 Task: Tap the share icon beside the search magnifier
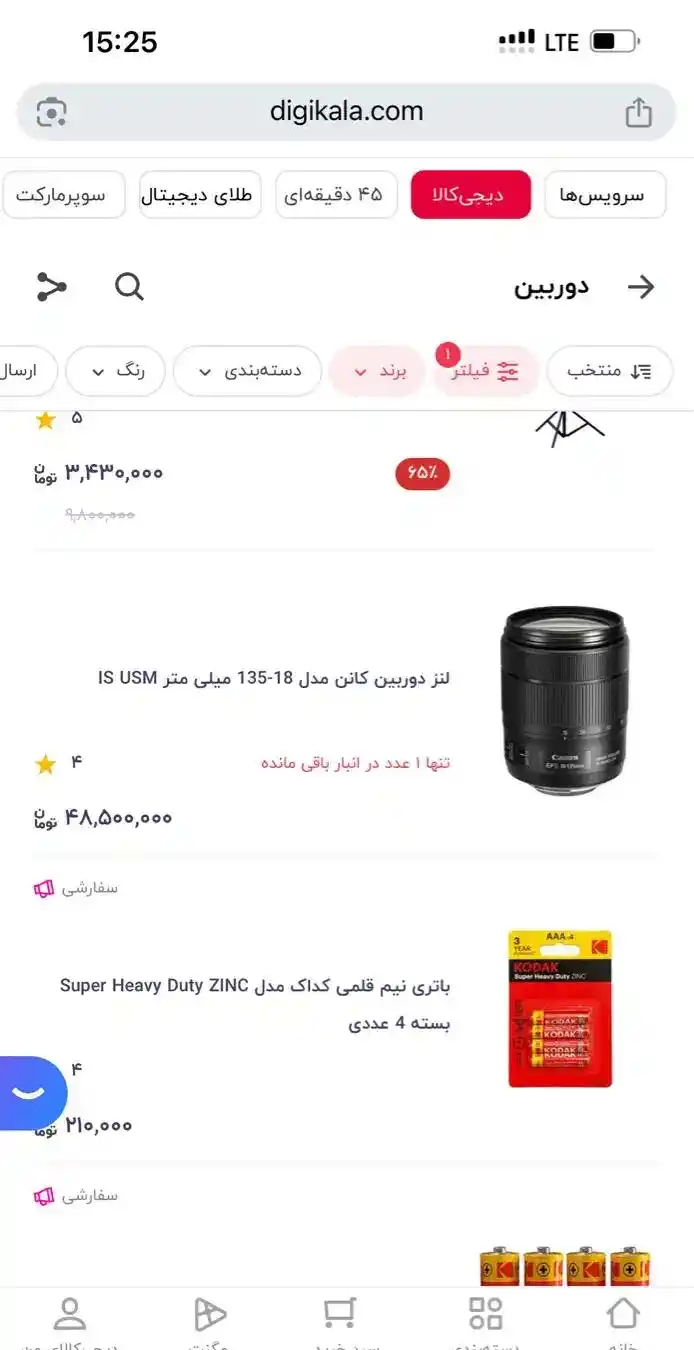(x=51, y=288)
